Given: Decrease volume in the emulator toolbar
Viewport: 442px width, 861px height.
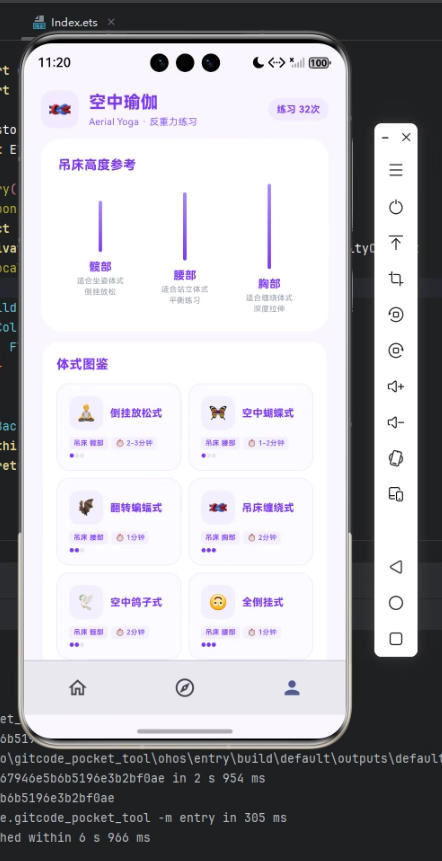Looking at the screenshot, I should (396, 422).
